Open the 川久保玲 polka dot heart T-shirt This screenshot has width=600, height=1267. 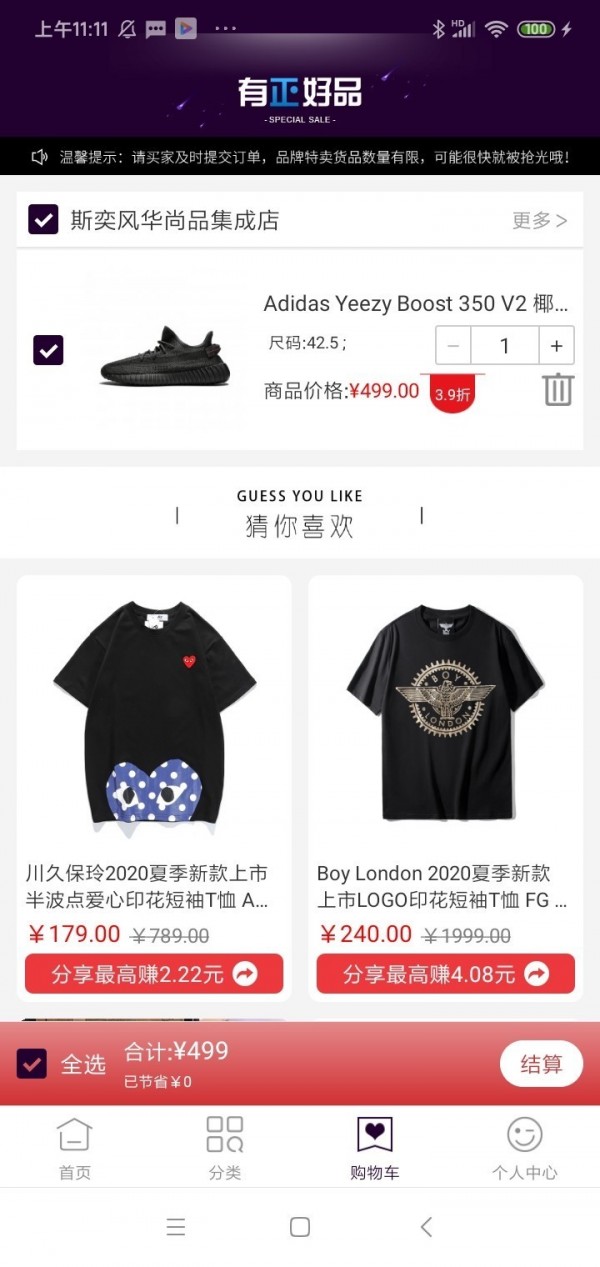pyautogui.click(x=154, y=720)
